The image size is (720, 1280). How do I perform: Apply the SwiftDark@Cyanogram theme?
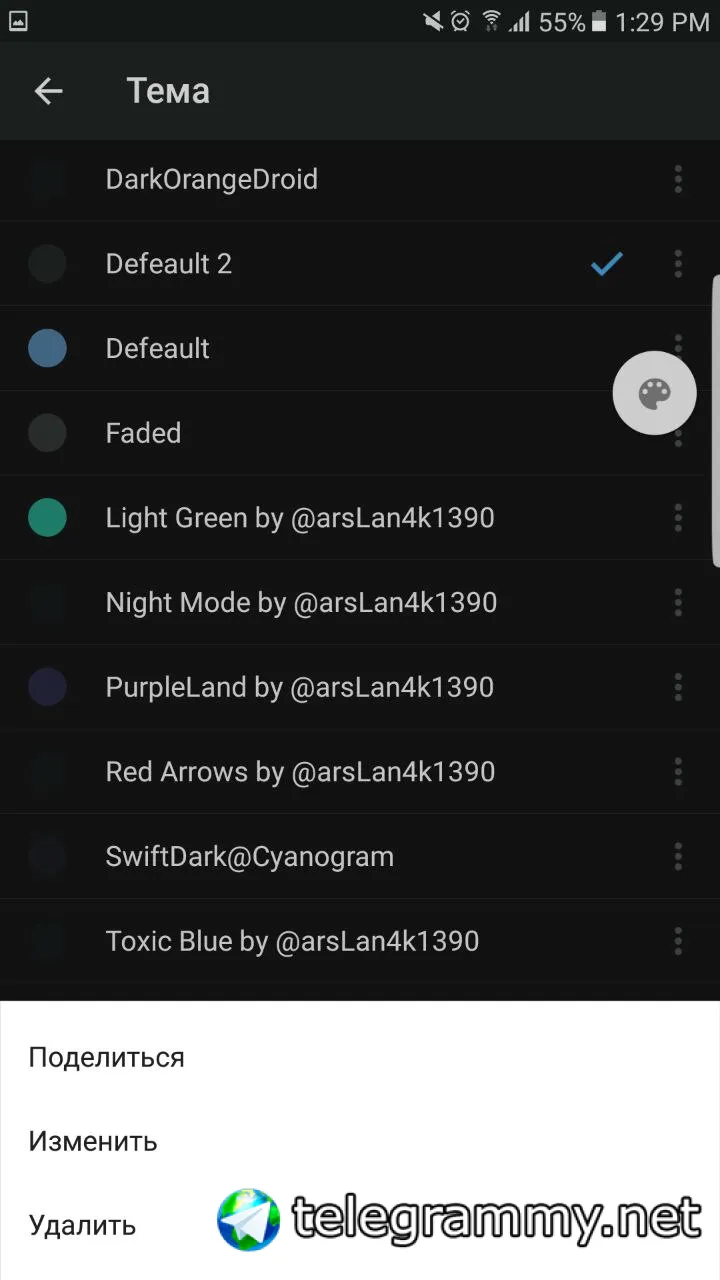250,857
